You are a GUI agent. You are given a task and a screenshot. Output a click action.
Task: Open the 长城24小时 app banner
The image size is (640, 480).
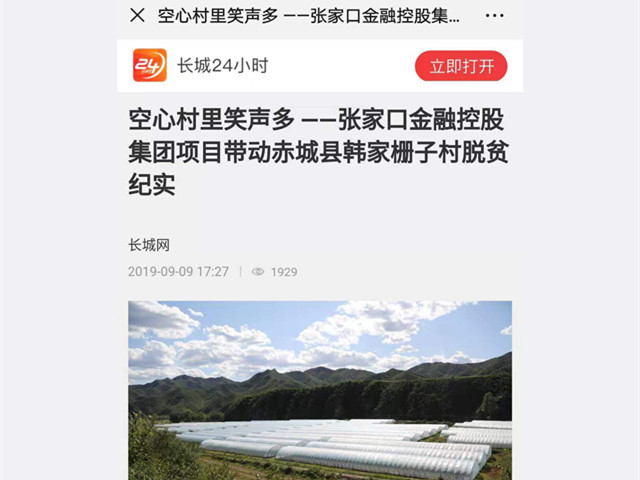coord(222,66)
